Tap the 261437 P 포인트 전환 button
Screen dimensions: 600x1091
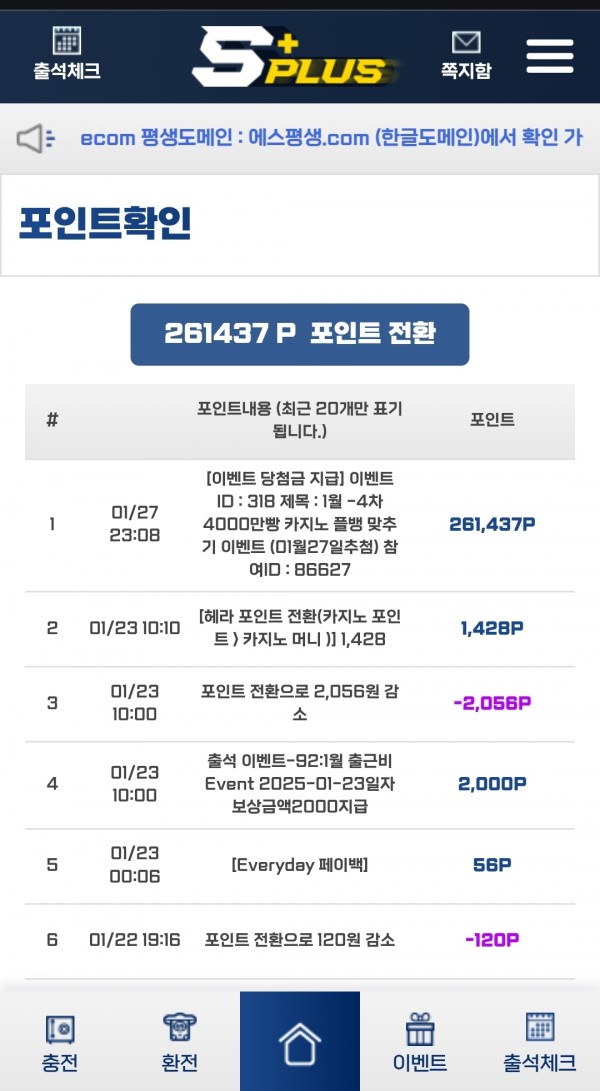coord(299,334)
